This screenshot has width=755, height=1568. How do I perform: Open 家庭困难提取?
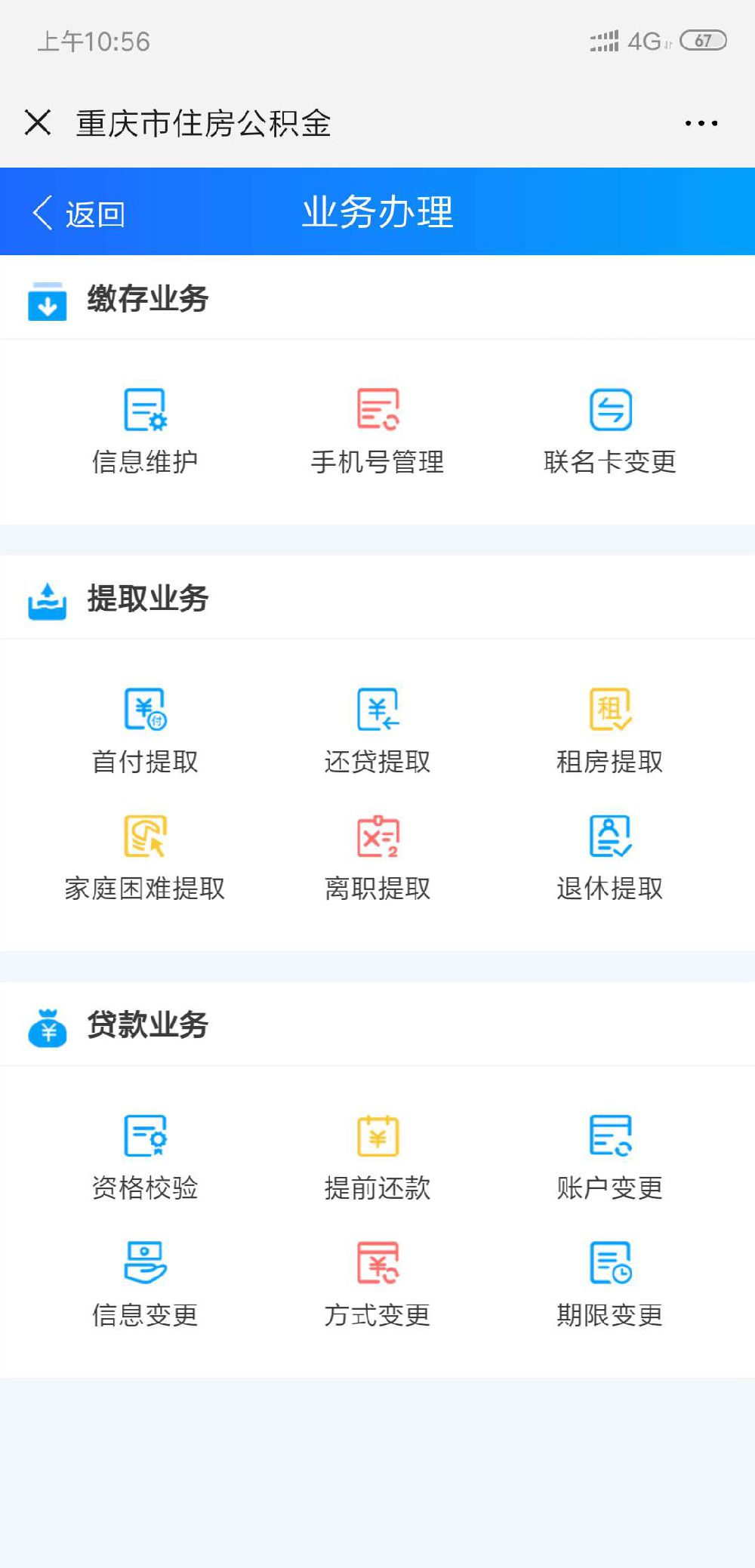click(145, 857)
